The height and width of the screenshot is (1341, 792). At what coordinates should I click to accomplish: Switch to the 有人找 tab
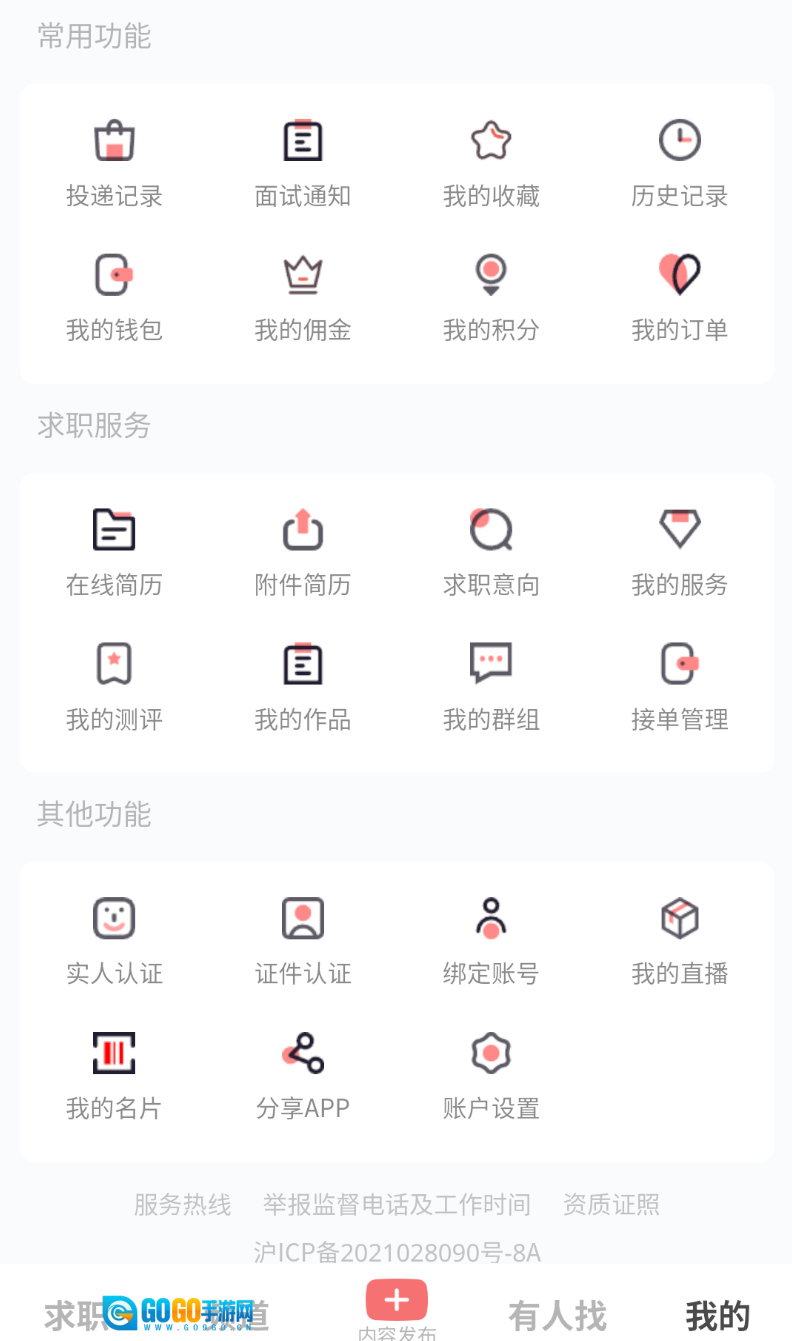point(557,1315)
